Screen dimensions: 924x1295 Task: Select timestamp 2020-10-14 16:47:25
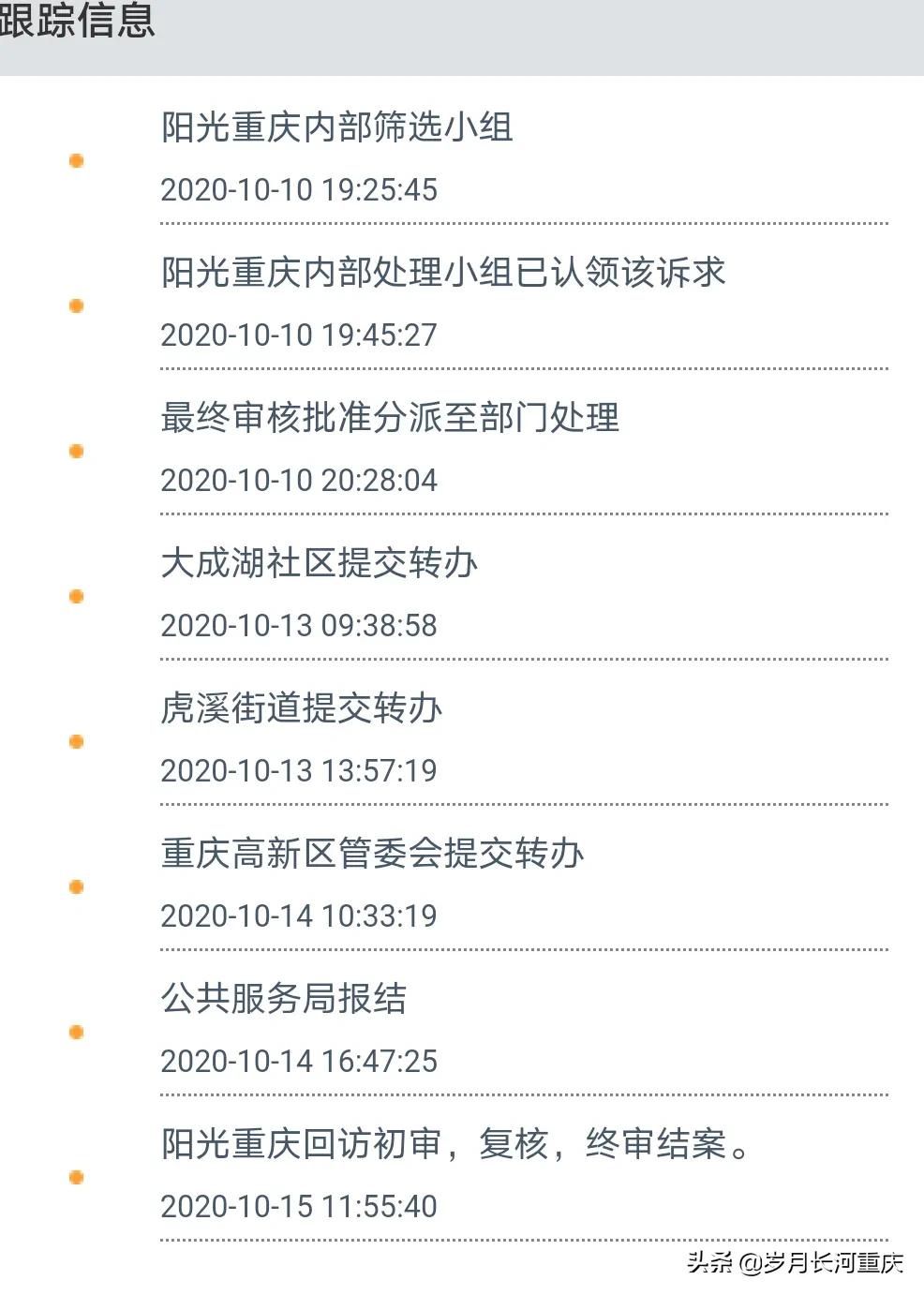pyautogui.click(x=300, y=1062)
